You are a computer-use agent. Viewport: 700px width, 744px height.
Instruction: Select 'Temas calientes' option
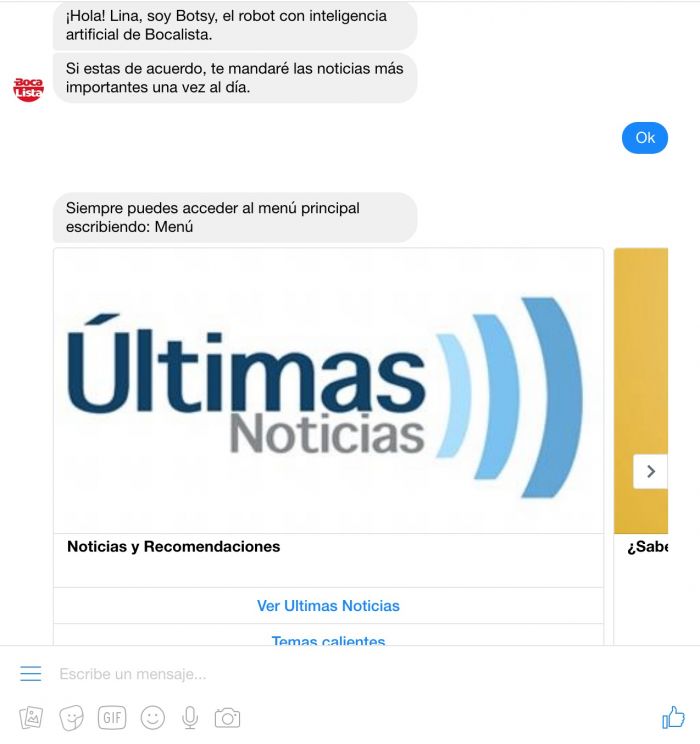[328, 640]
